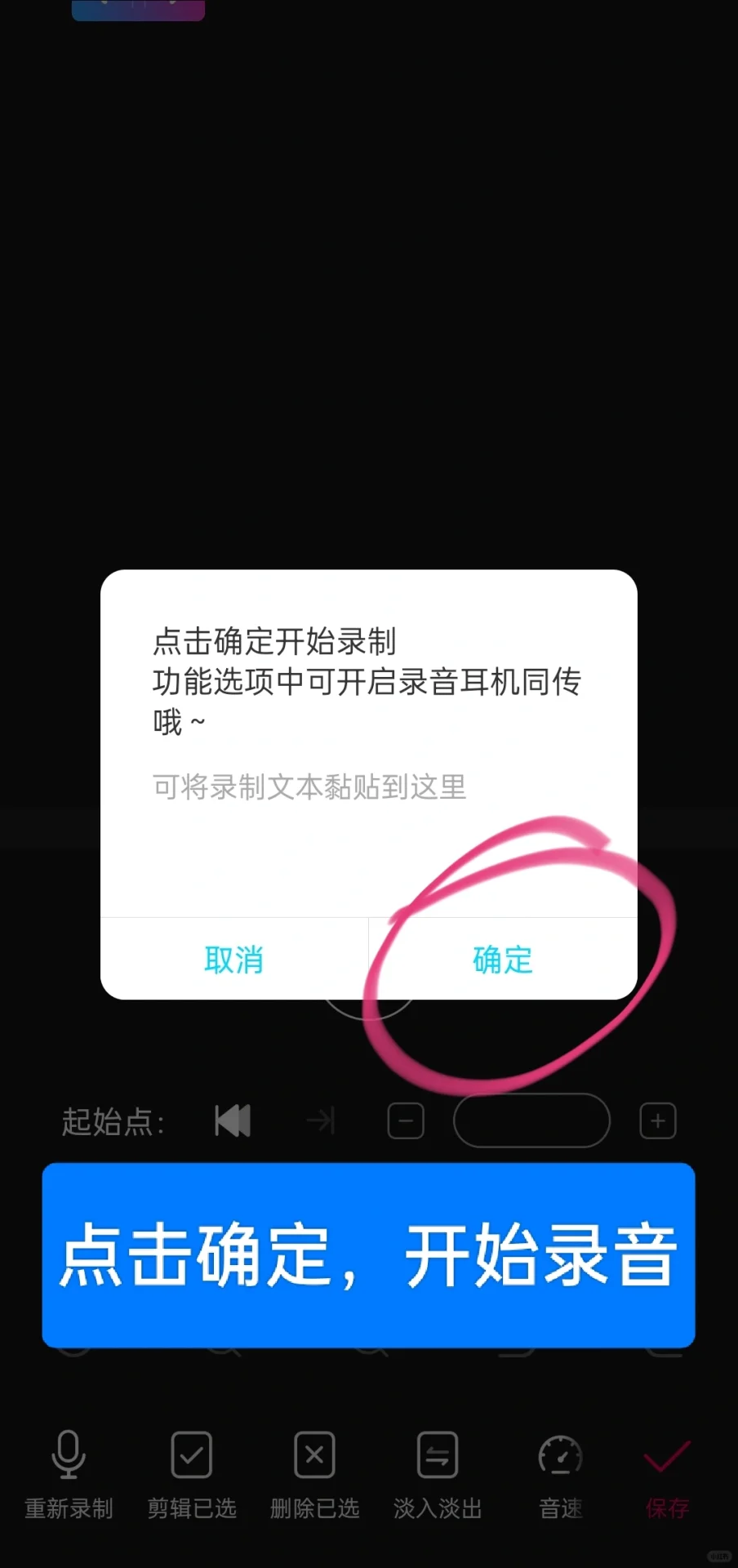Jump to beginning with the skip-back icon
The image size is (738, 1568).
(233, 1120)
